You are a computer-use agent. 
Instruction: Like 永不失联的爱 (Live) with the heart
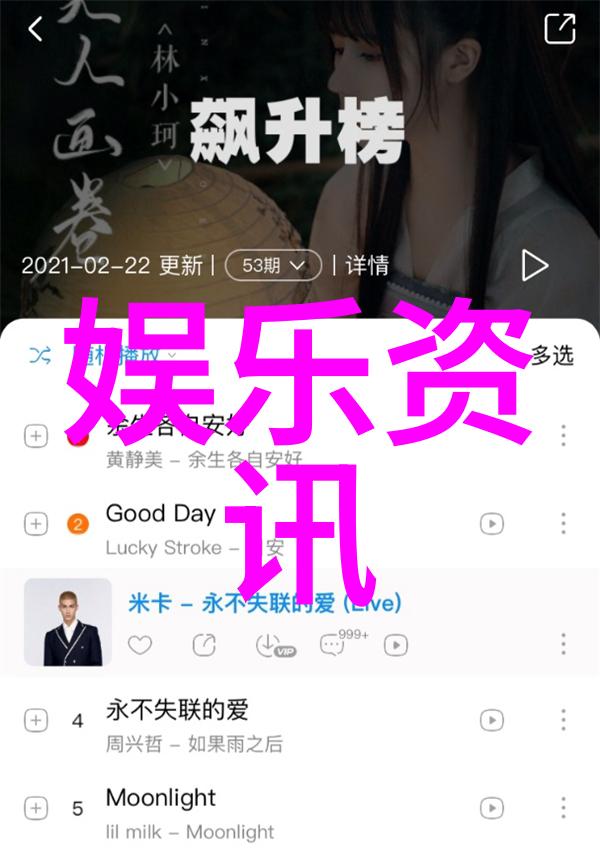pyautogui.click(x=140, y=645)
